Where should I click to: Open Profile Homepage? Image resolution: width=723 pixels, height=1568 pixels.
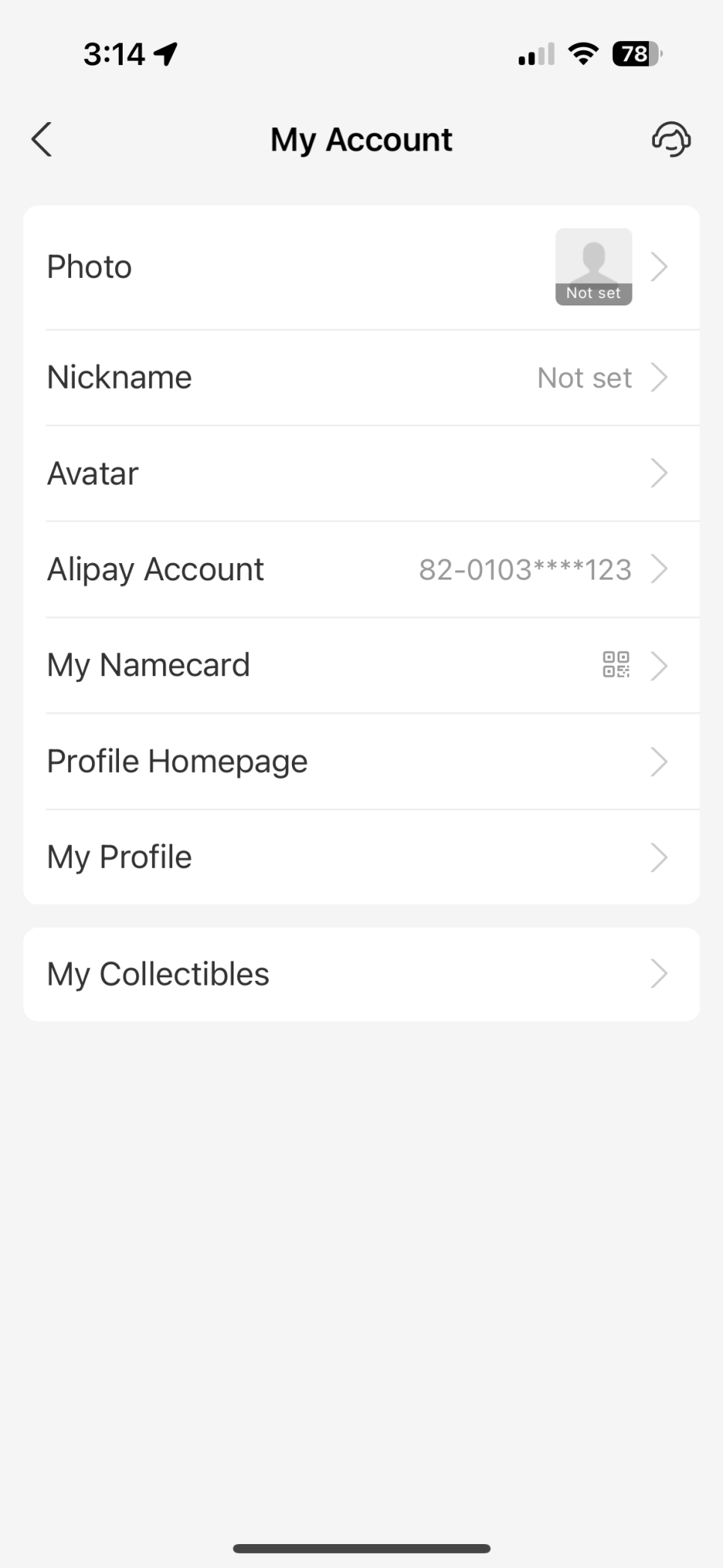[361, 761]
